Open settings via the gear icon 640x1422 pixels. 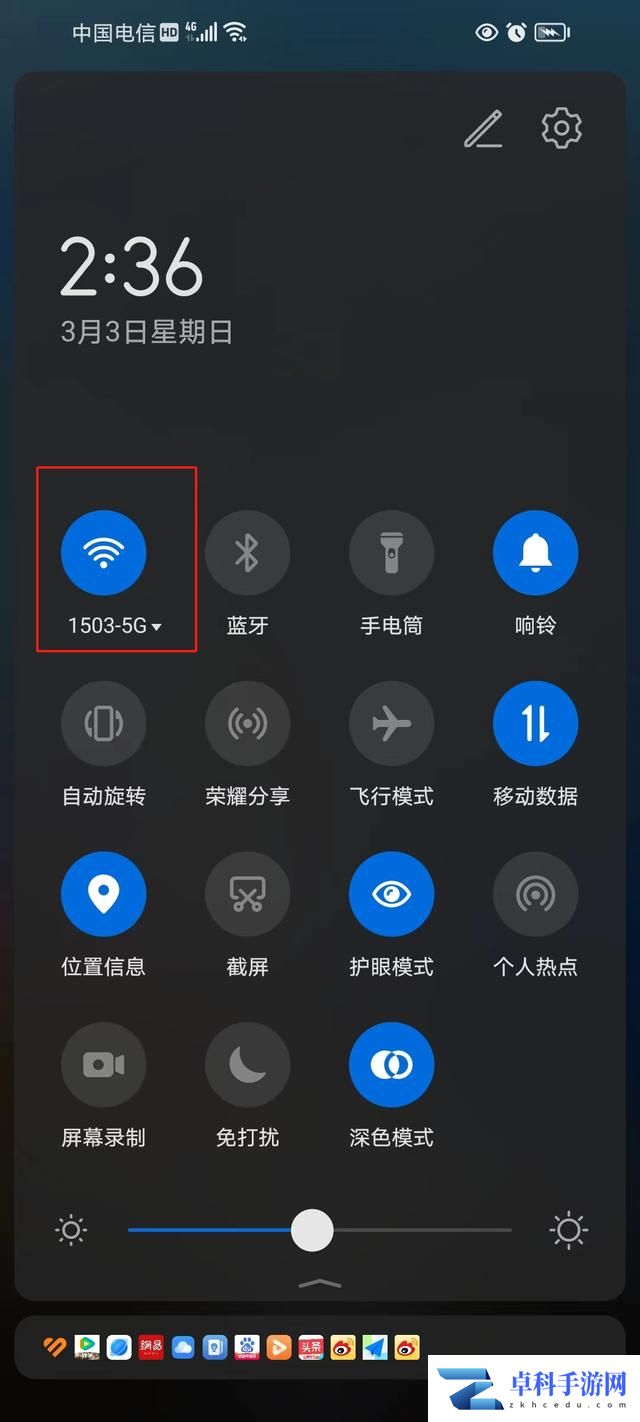(561, 128)
